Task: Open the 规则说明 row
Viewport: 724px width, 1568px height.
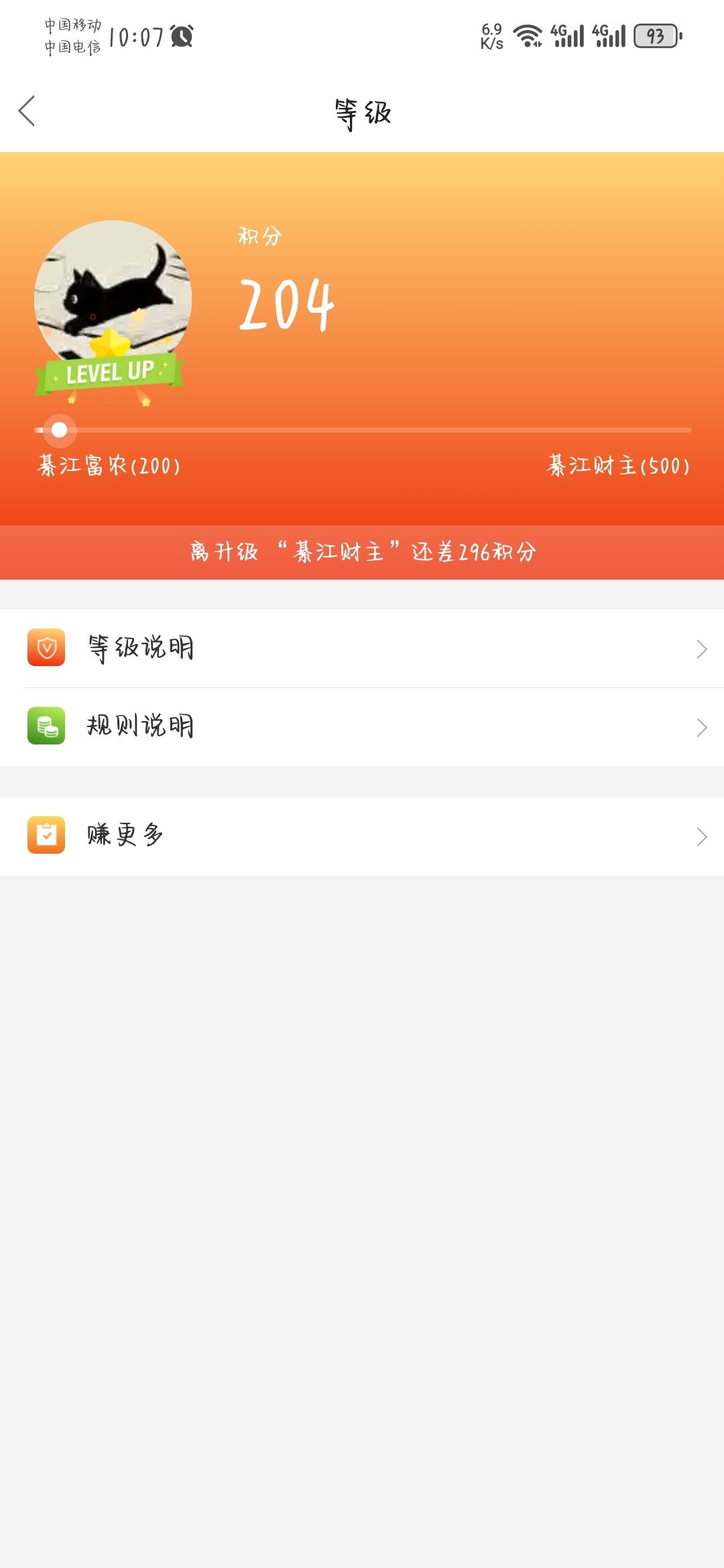Action: pos(362,726)
